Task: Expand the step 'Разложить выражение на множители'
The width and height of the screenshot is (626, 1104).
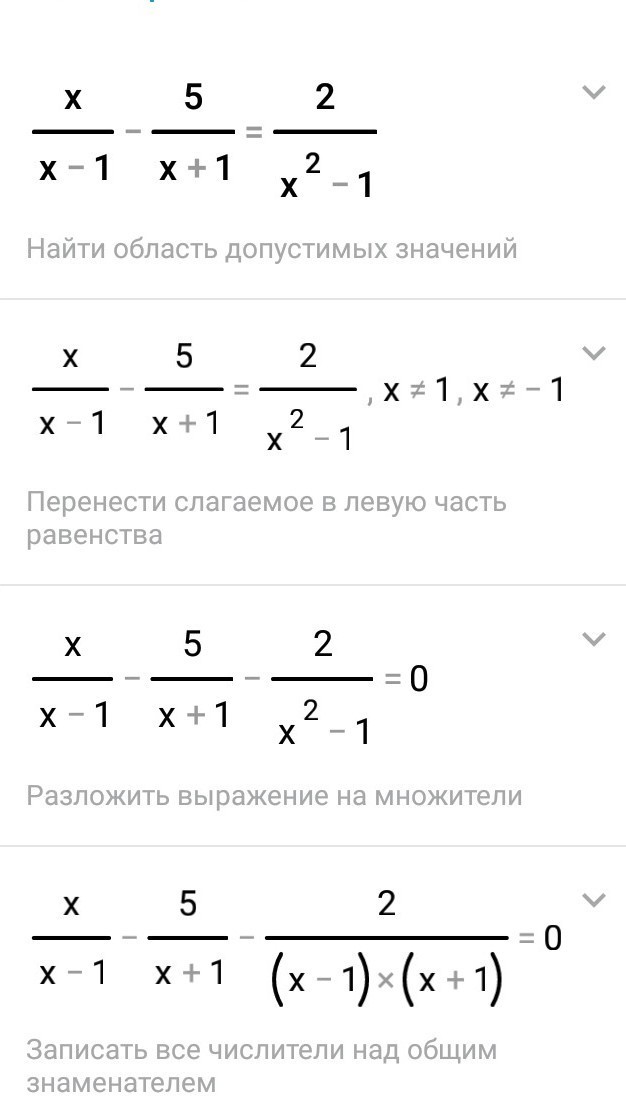Action: 594,639
